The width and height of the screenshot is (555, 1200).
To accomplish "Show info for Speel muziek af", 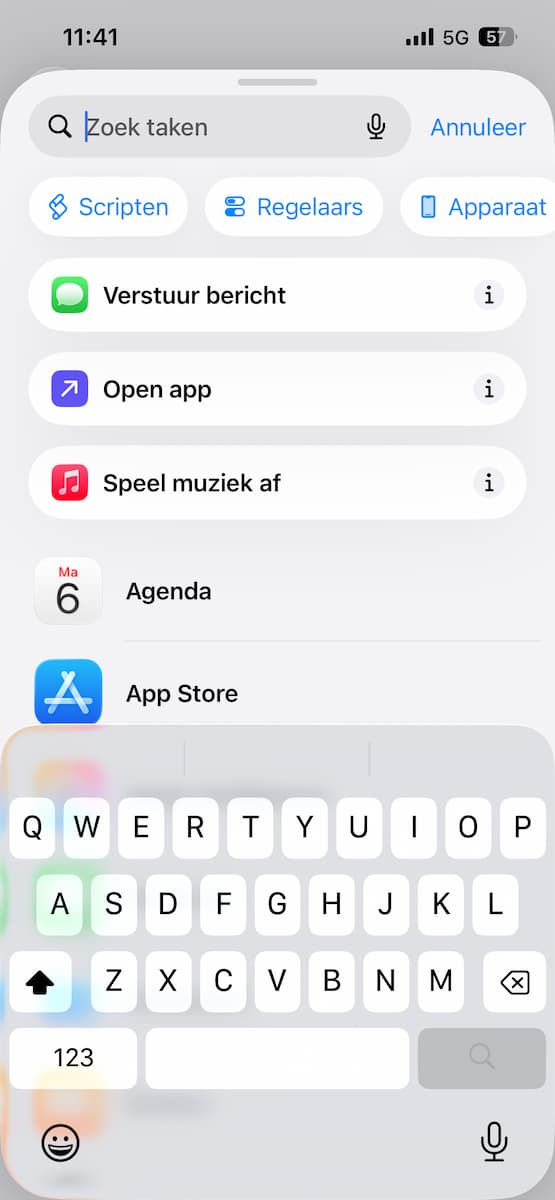I will (488, 483).
